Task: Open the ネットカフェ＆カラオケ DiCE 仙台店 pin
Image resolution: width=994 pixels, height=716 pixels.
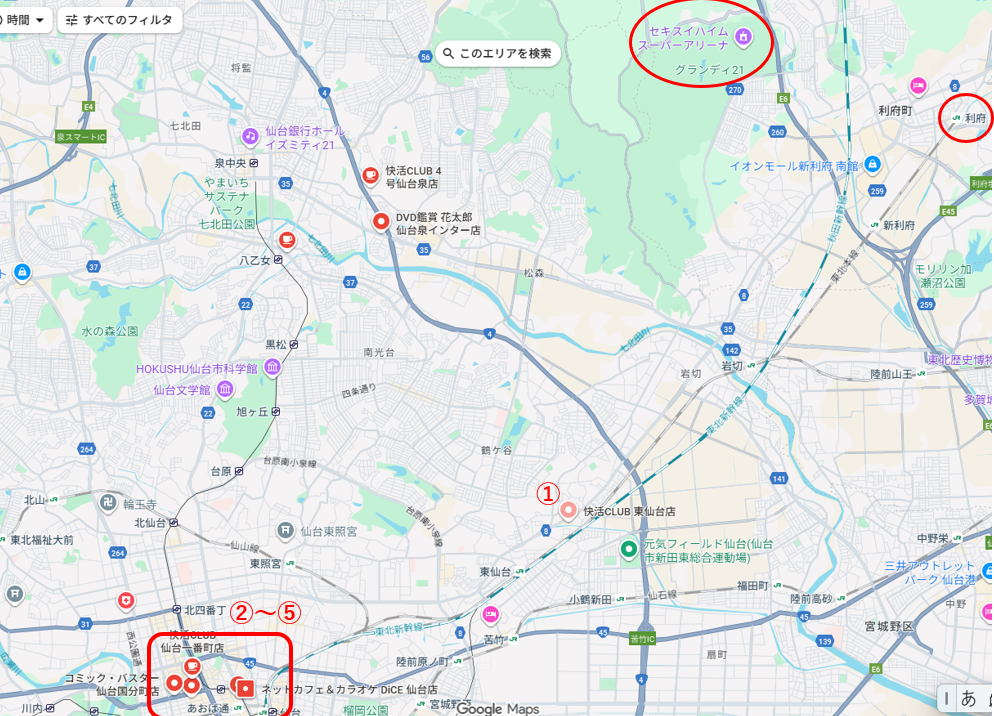Action: 243,687
